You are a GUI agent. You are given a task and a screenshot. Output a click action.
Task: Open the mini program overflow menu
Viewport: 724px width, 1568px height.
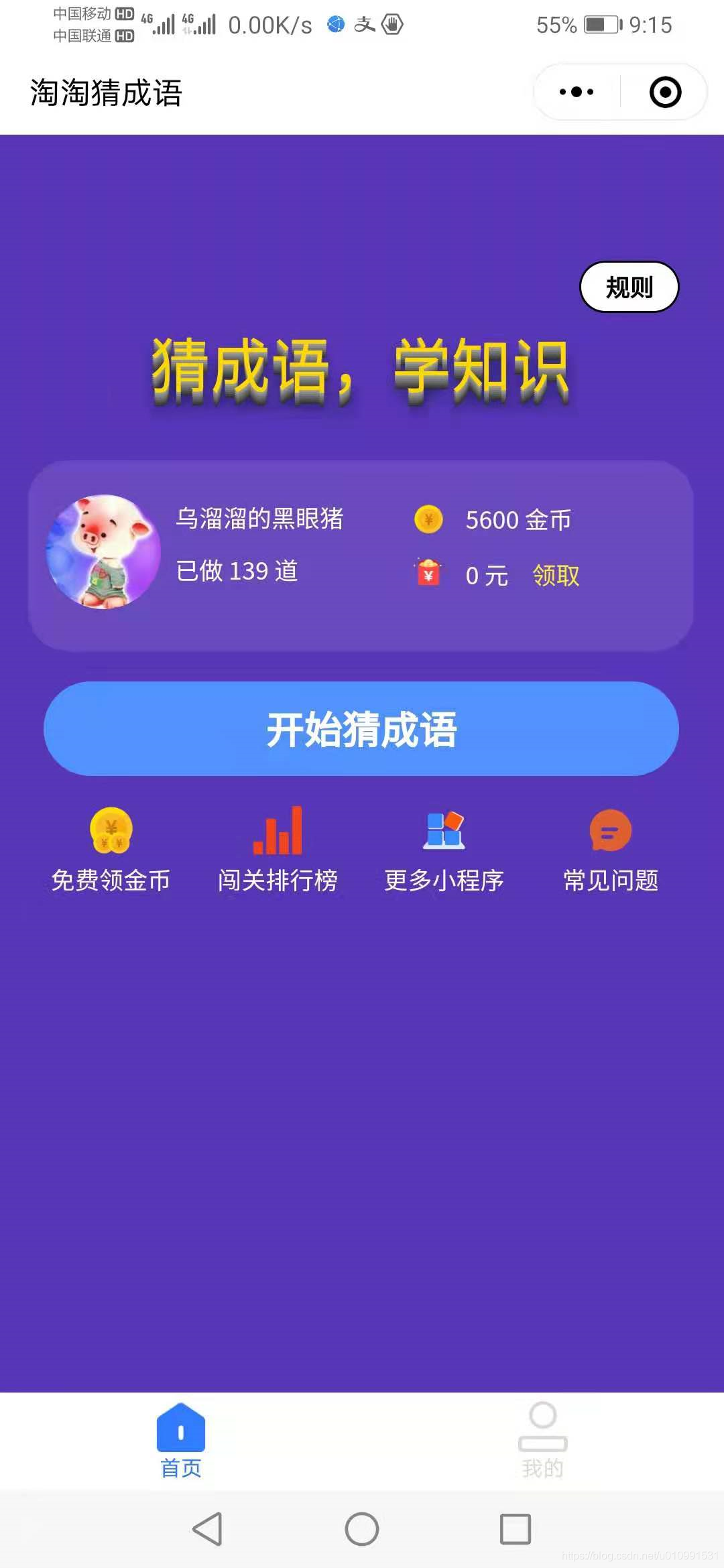(x=577, y=92)
